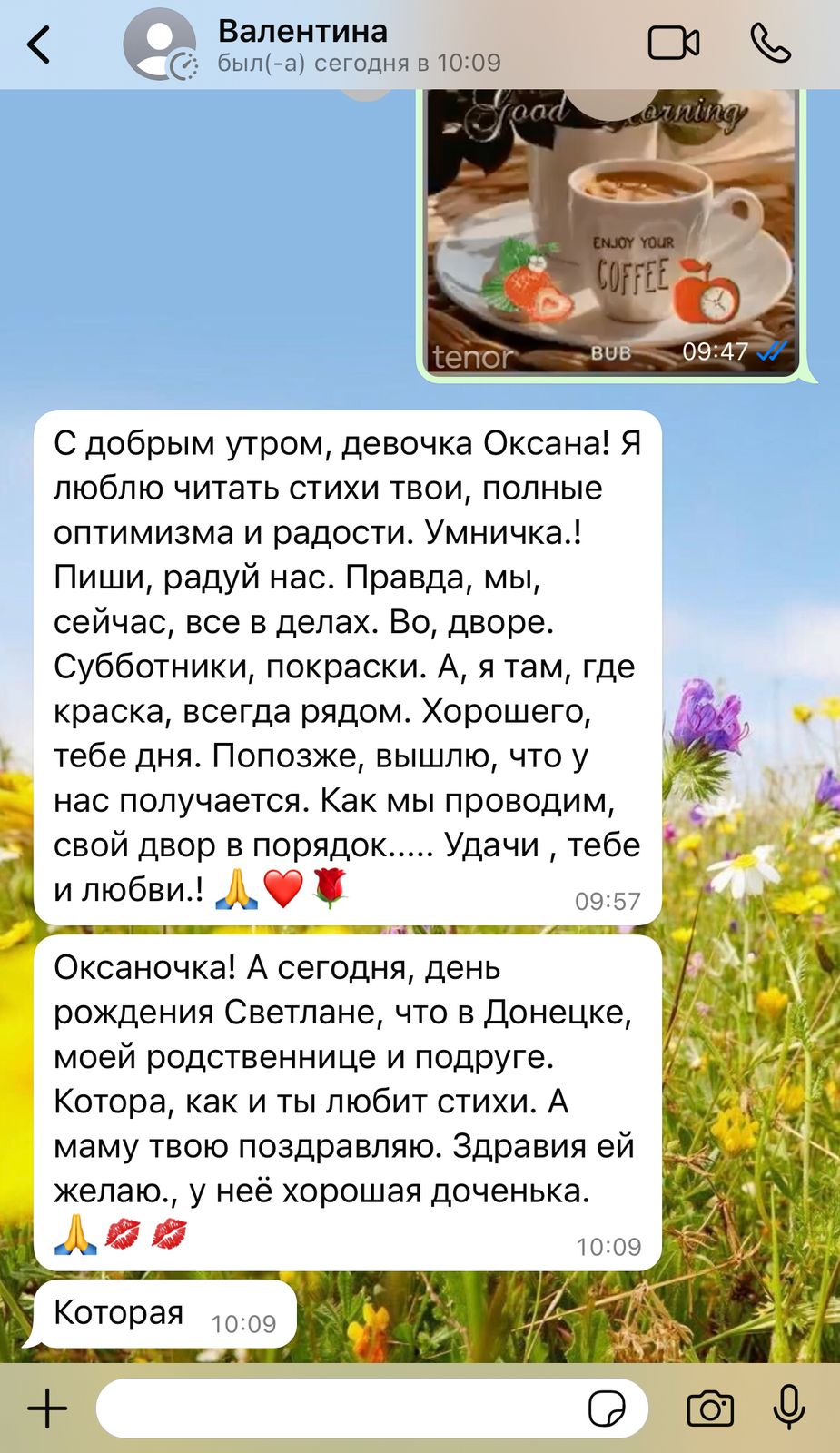
Task: Go back to the chat list
Action: coord(38,44)
